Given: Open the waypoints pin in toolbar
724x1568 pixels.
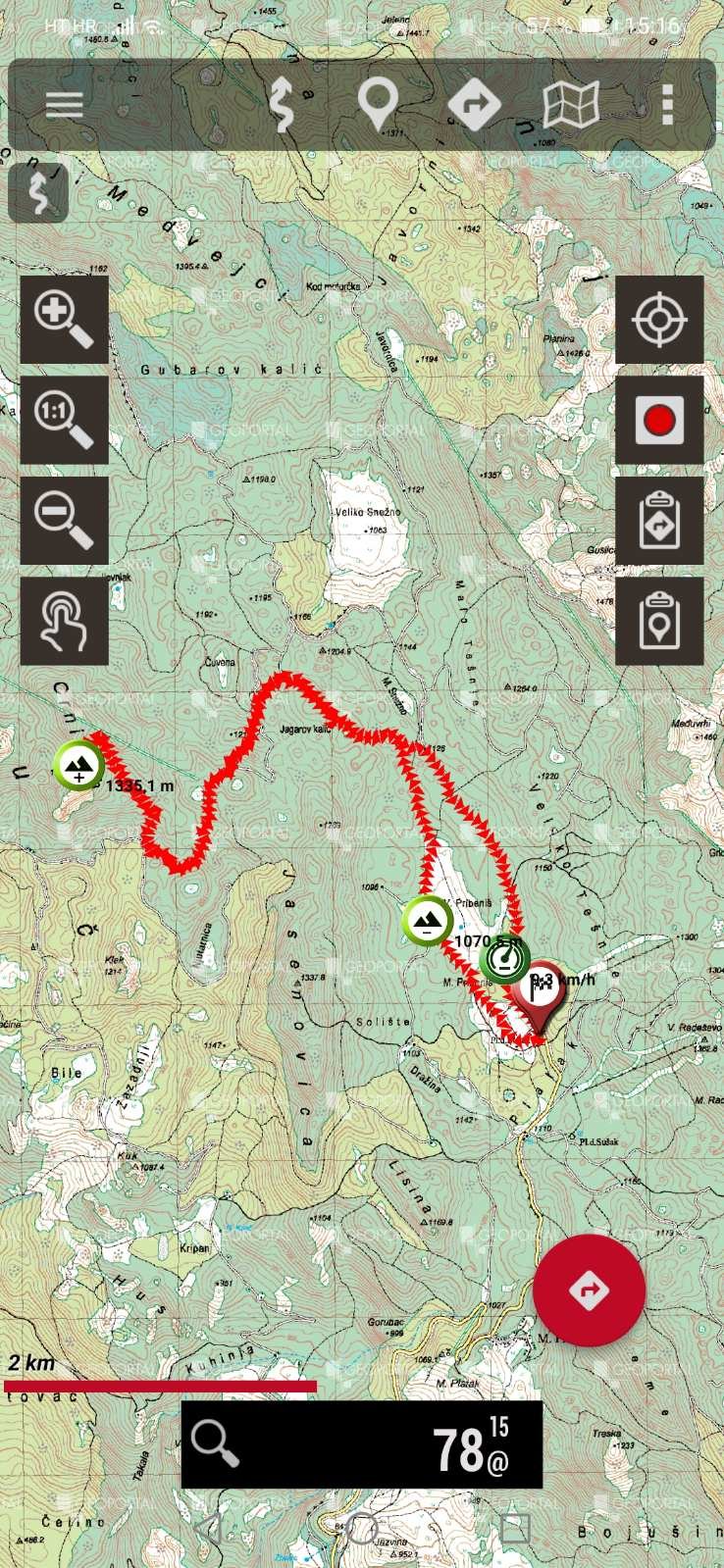Looking at the screenshot, I should pos(377,105).
